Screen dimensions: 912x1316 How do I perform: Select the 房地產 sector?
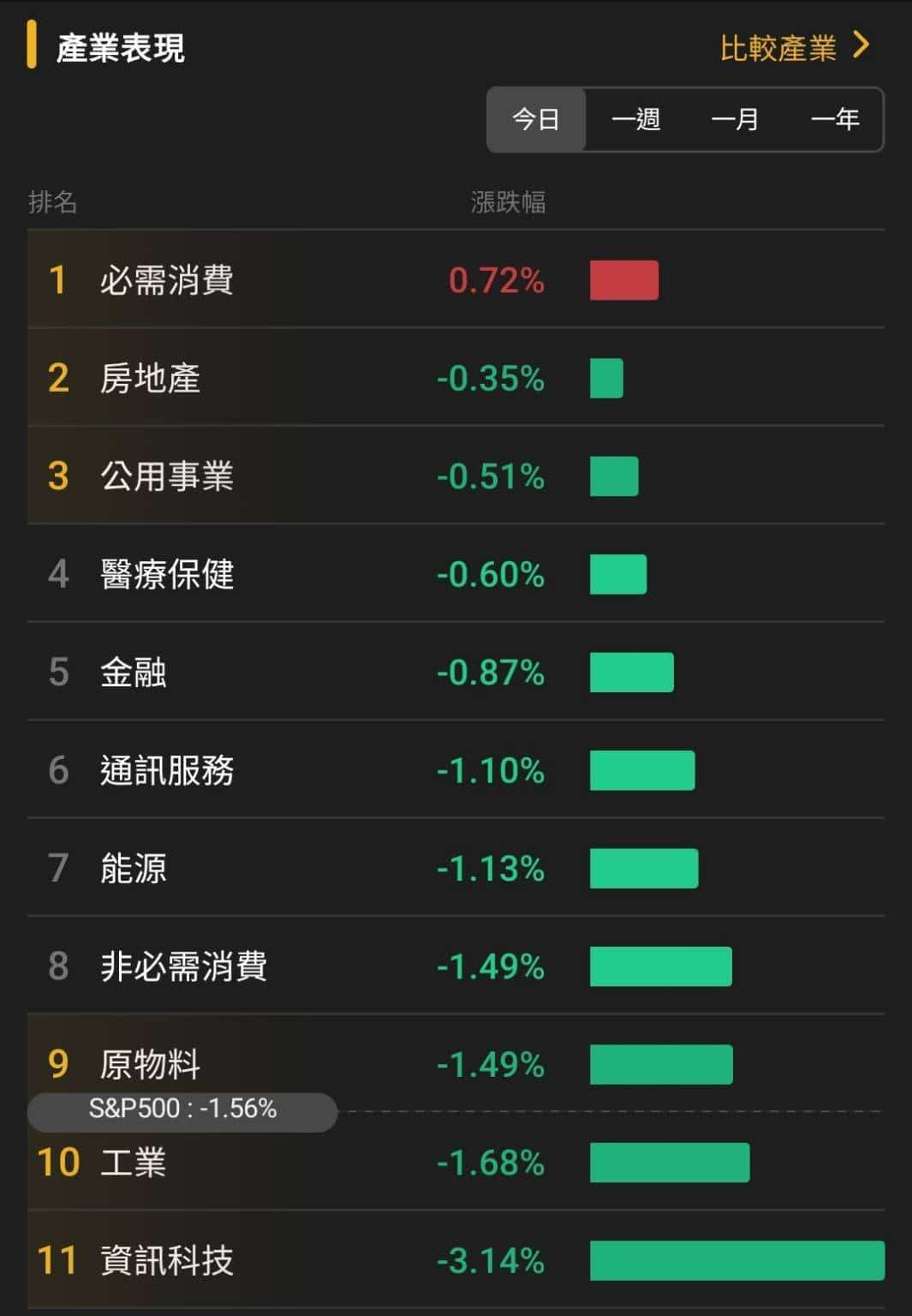(343, 379)
